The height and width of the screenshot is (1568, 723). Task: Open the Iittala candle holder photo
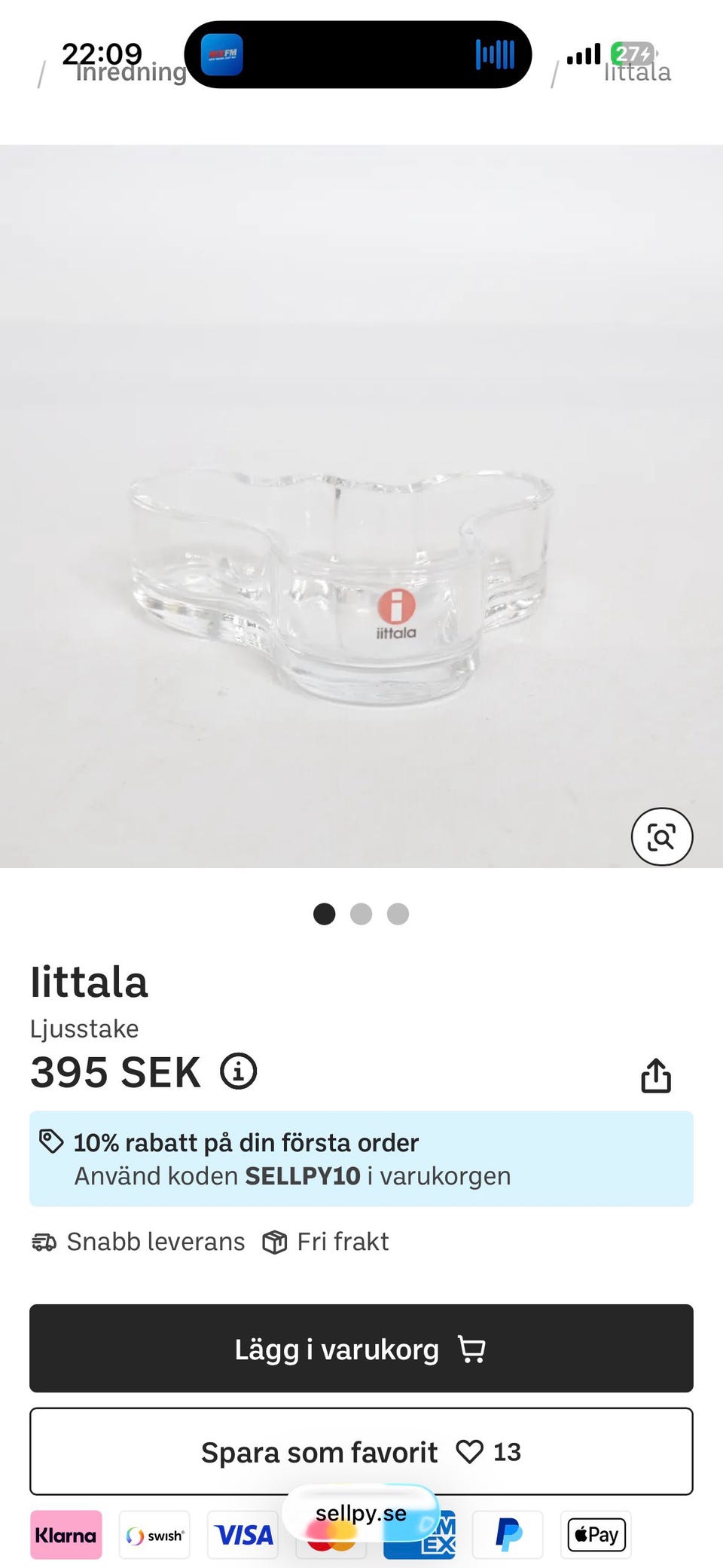pos(361,506)
